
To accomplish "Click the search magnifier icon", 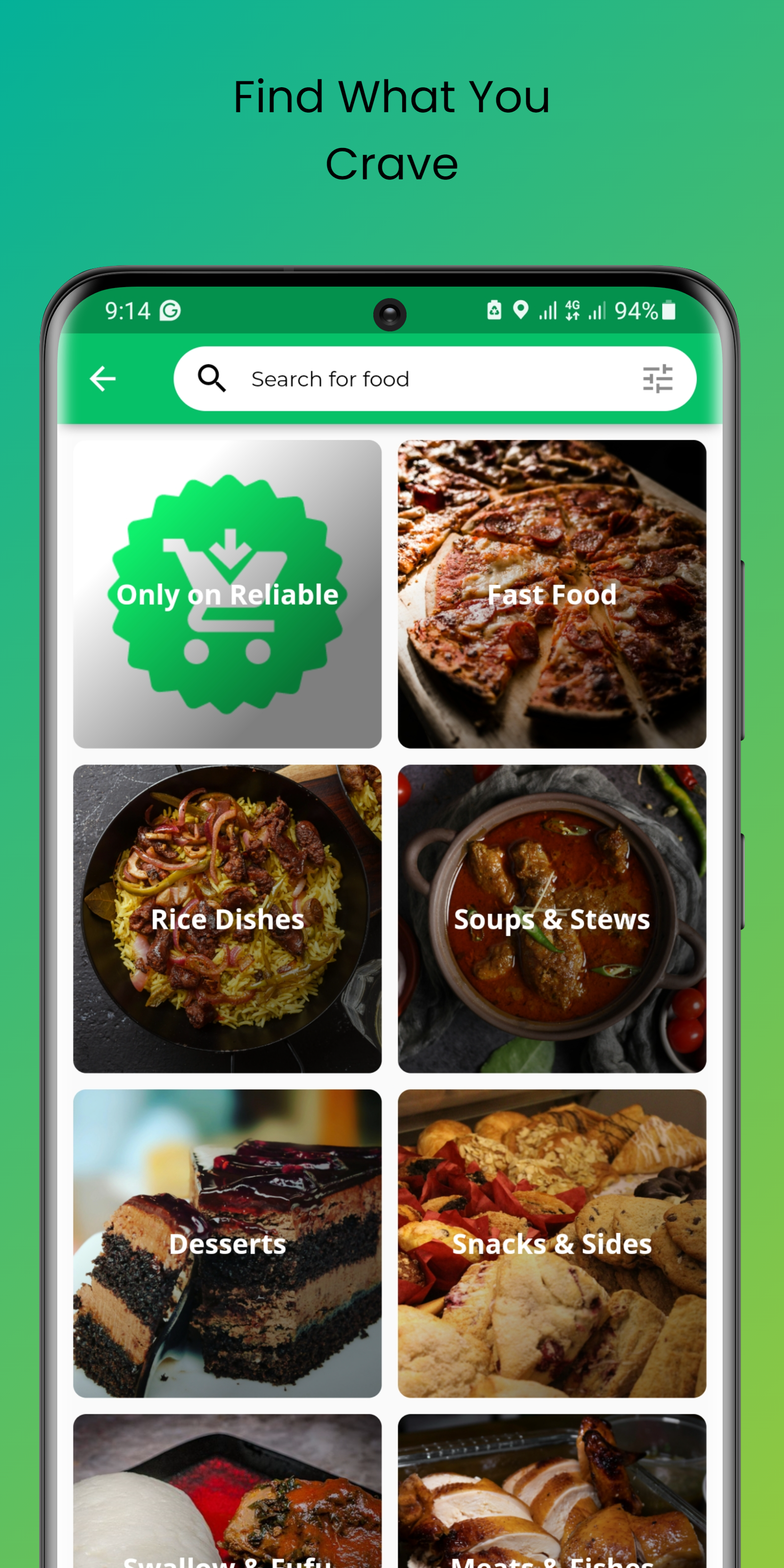I will point(213,378).
